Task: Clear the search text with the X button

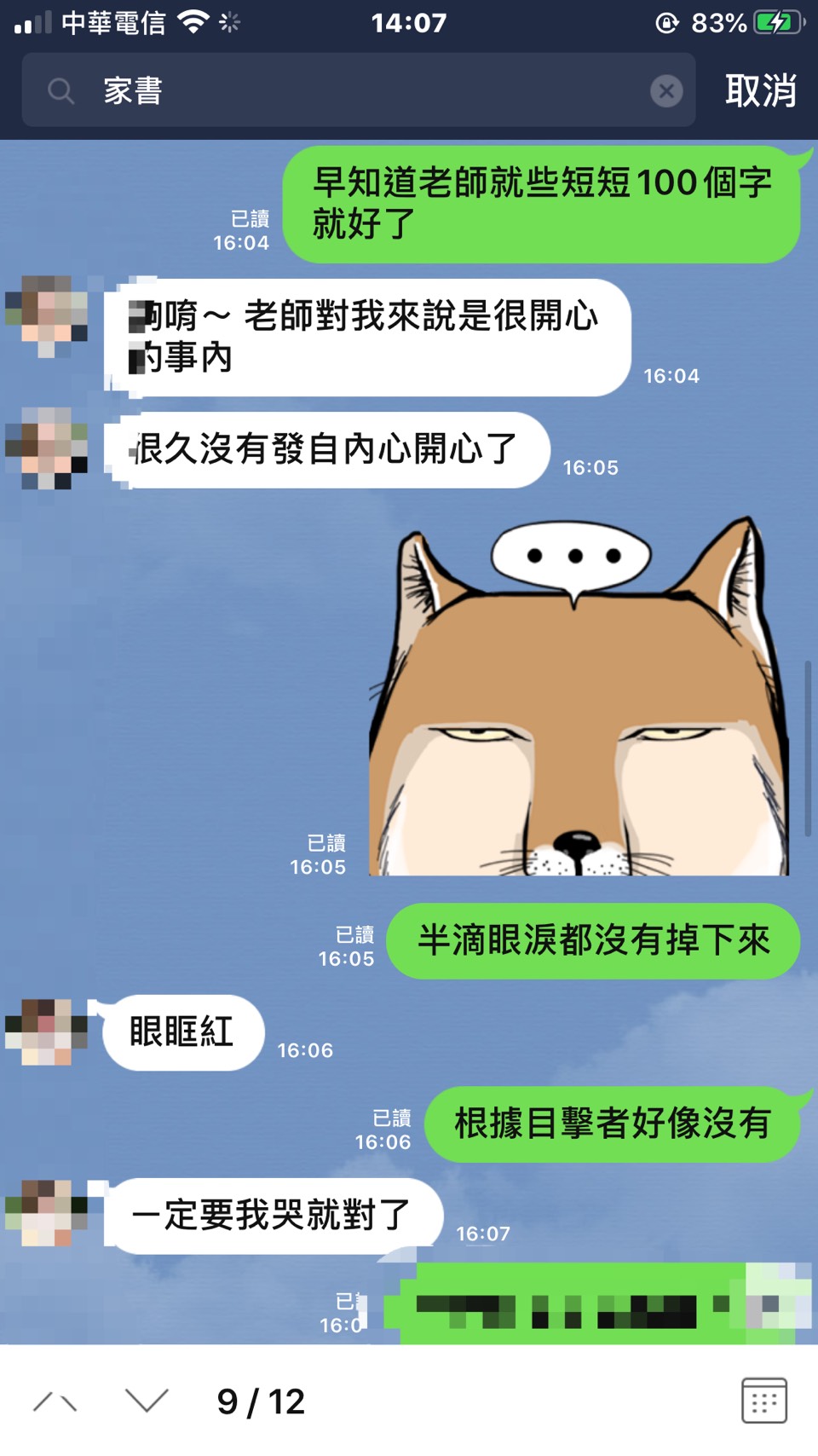Action: coord(666,90)
